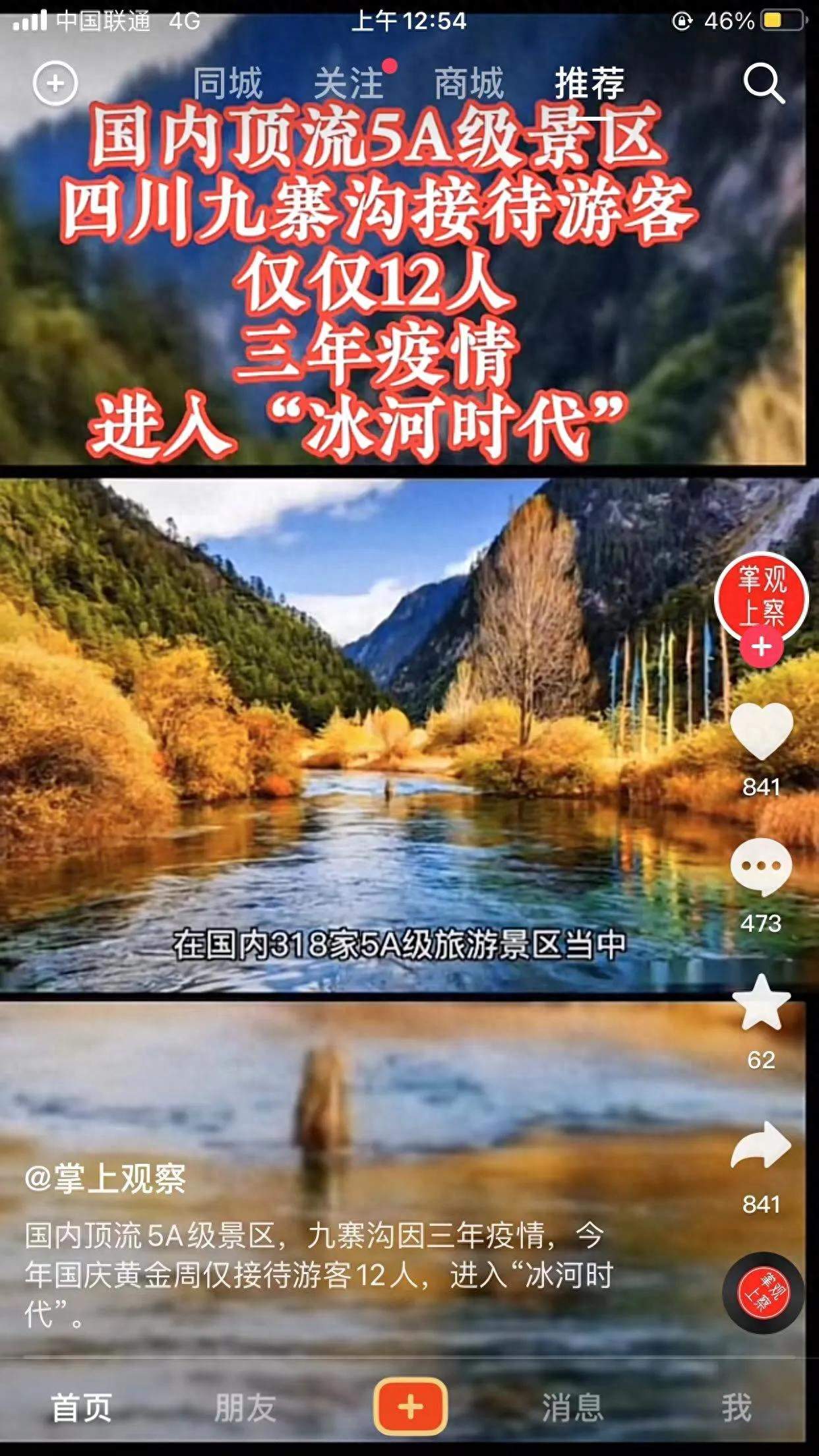
Task: Open the 商城 tab
Action: coord(469,84)
